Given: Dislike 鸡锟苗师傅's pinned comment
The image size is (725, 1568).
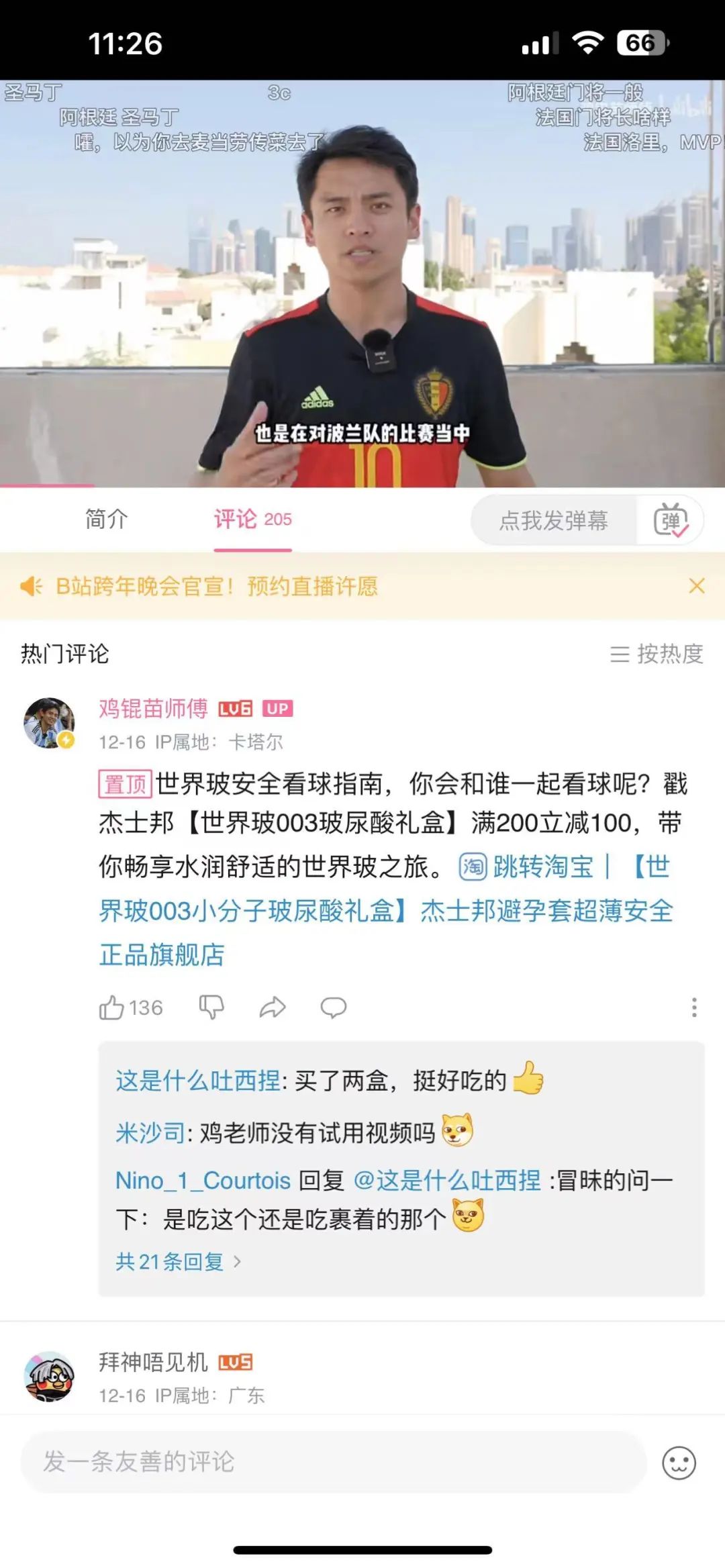Looking at the screenshot, I should (x=211, y=1007).
